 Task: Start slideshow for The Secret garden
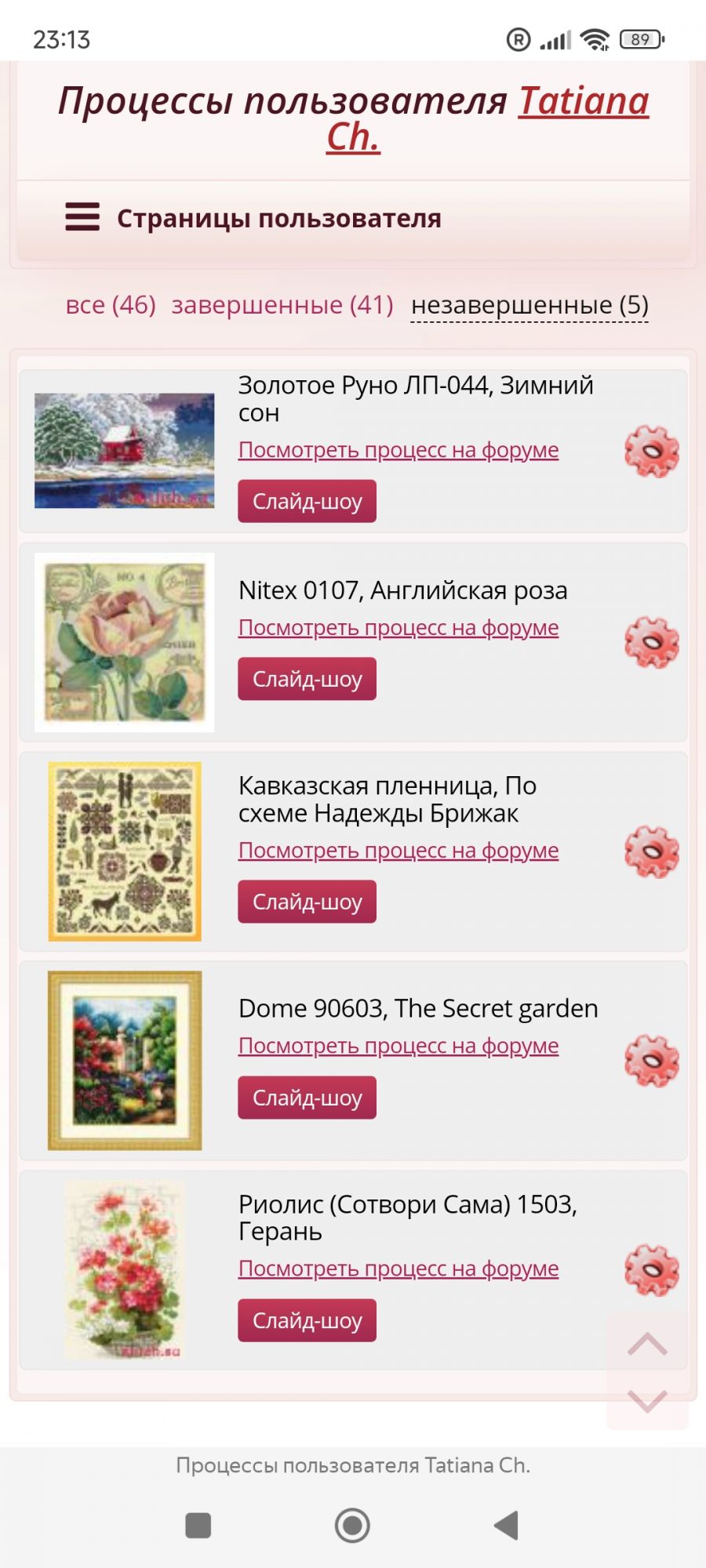307,1098
